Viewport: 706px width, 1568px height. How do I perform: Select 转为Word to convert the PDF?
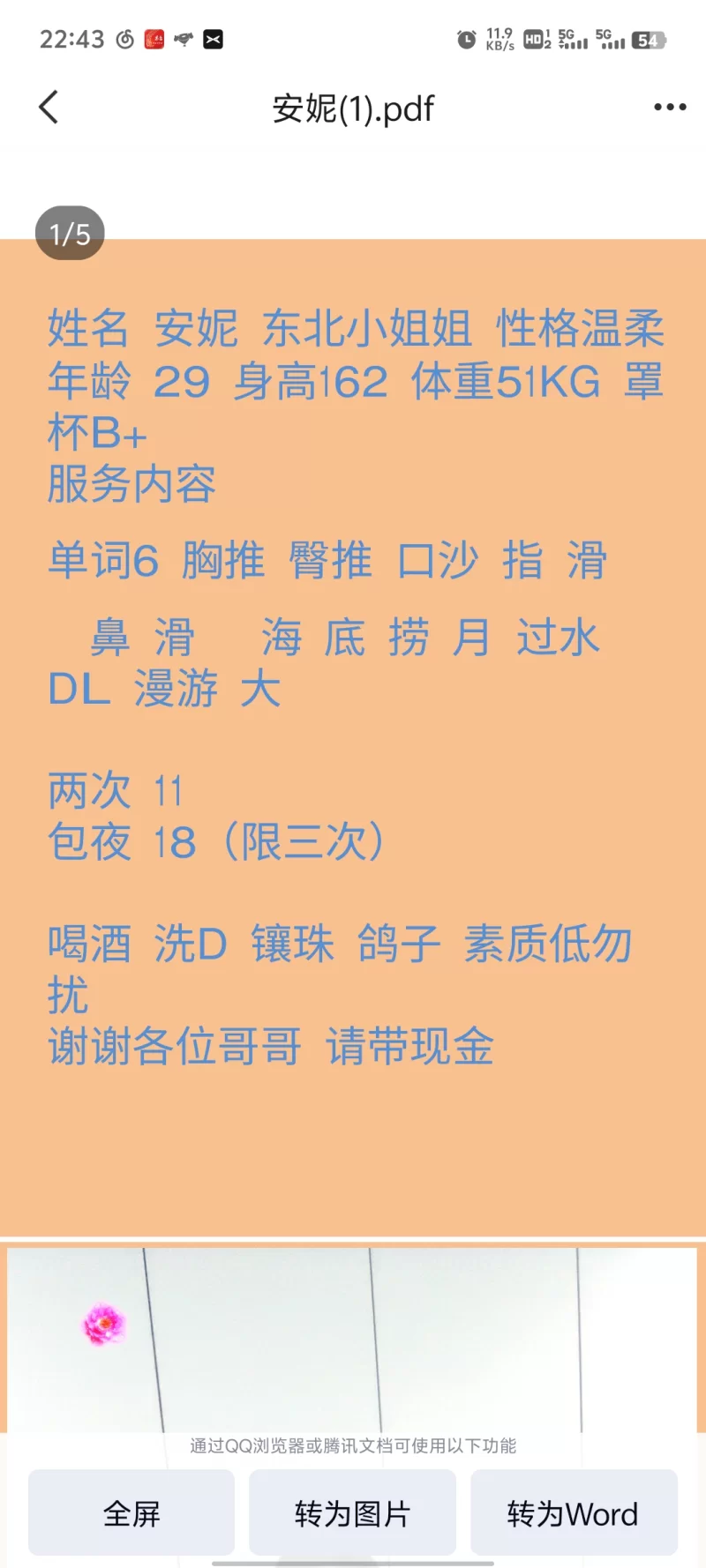pos(574,1513)
